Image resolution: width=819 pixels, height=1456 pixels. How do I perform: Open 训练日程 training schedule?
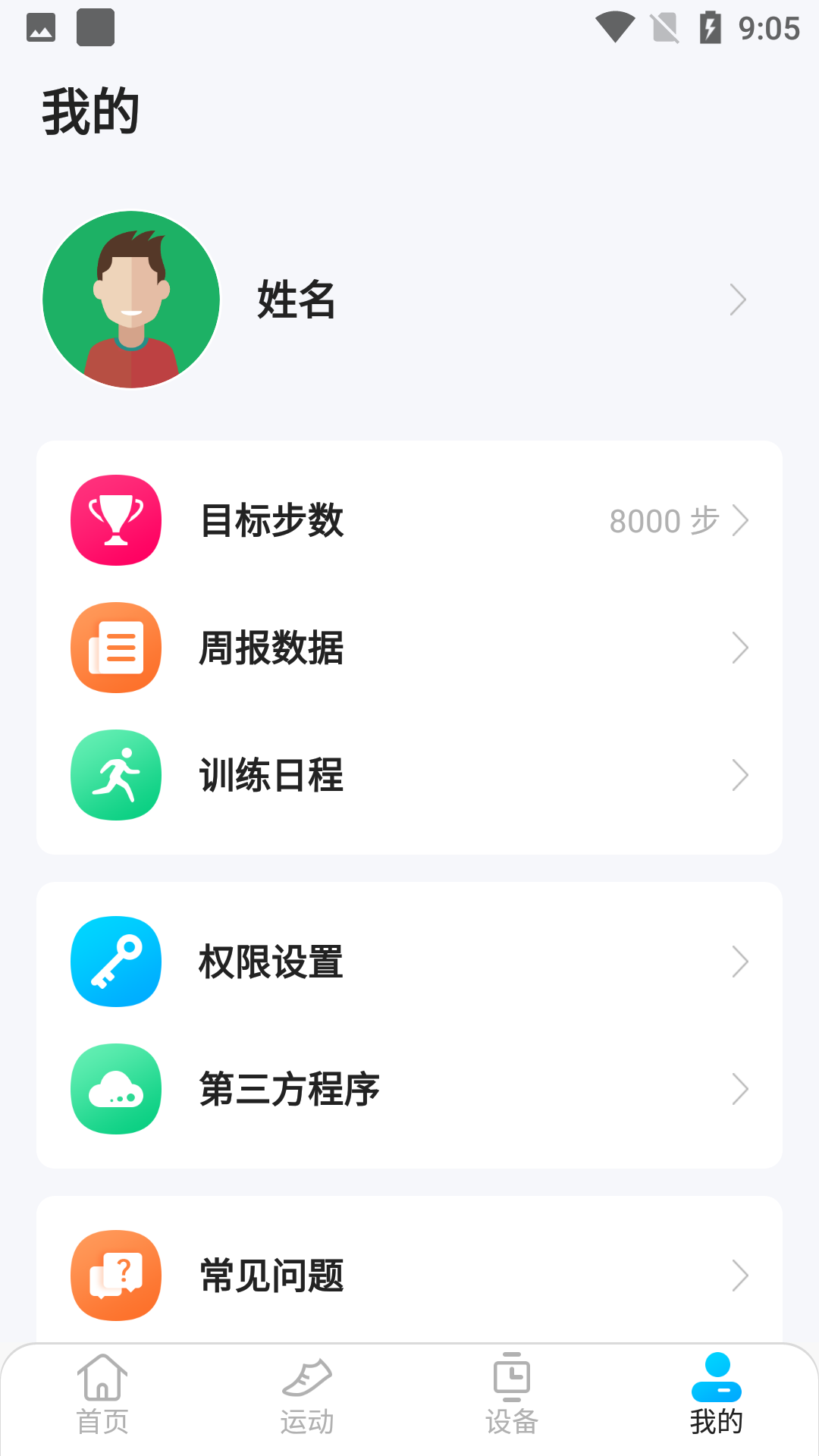[409, 775]
